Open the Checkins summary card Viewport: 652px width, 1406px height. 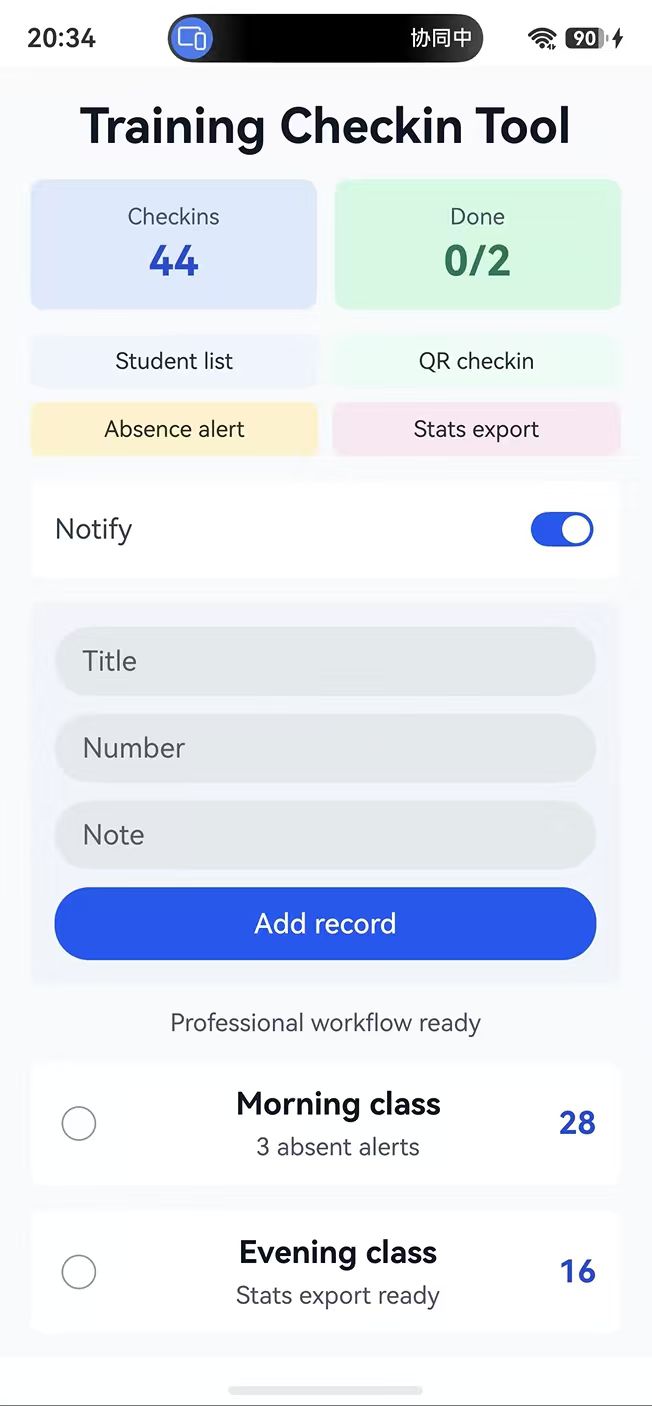174,244
